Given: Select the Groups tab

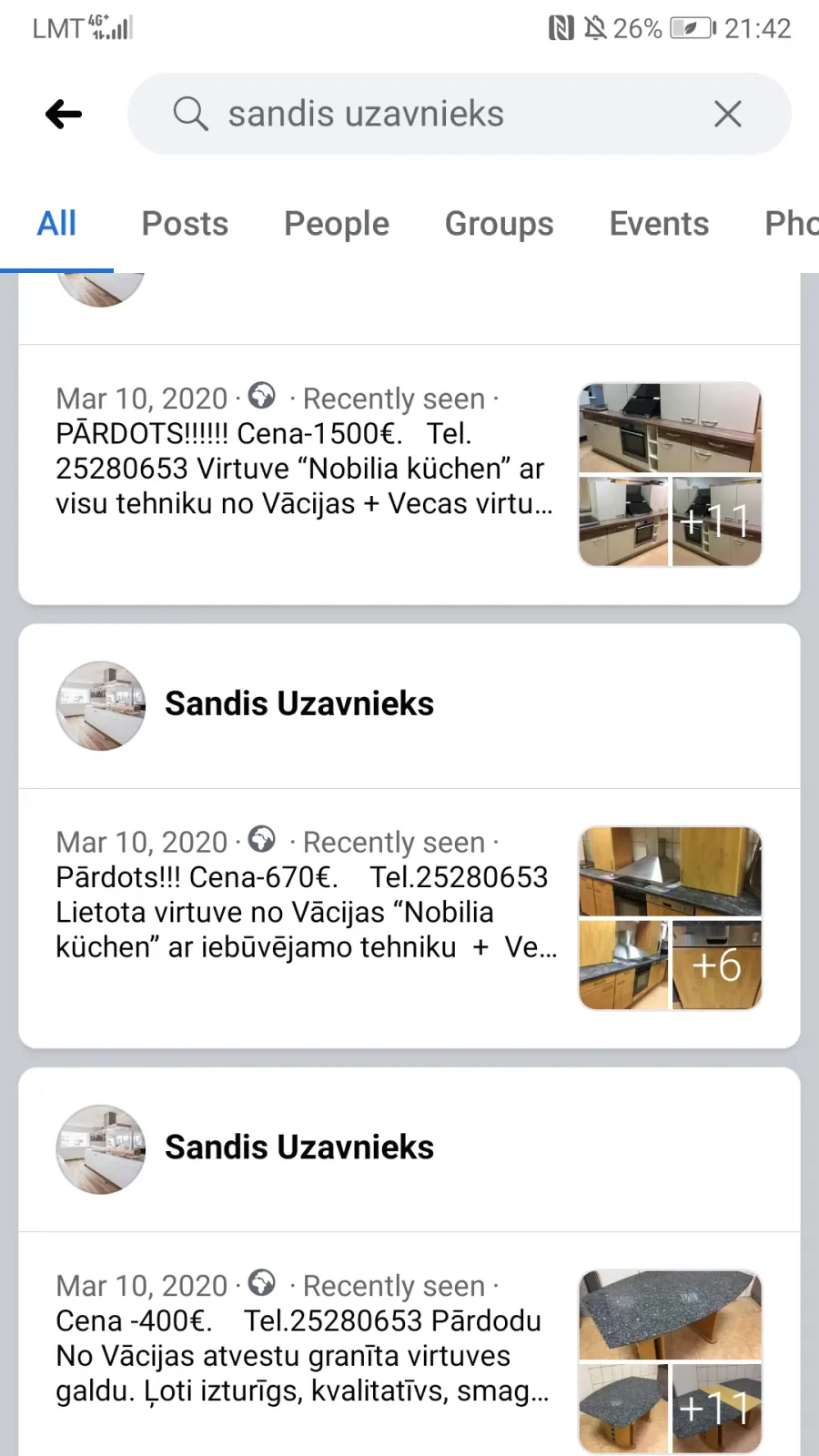Looking at the screenshot, I should coord(499,224).
